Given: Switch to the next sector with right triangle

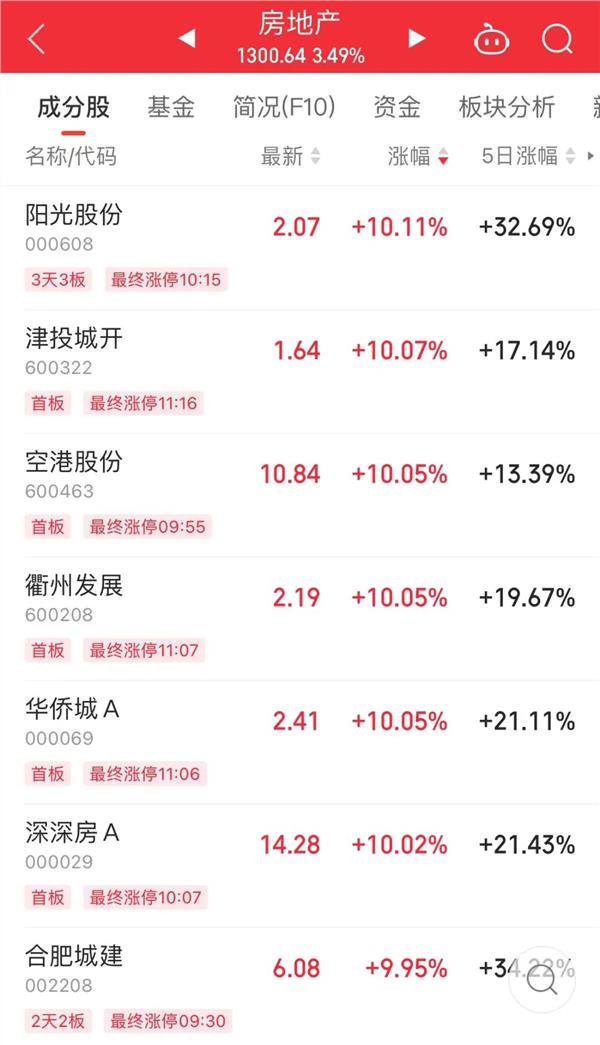Looking at the screenshot, I should pyautogui.click(x=417, y=39).
